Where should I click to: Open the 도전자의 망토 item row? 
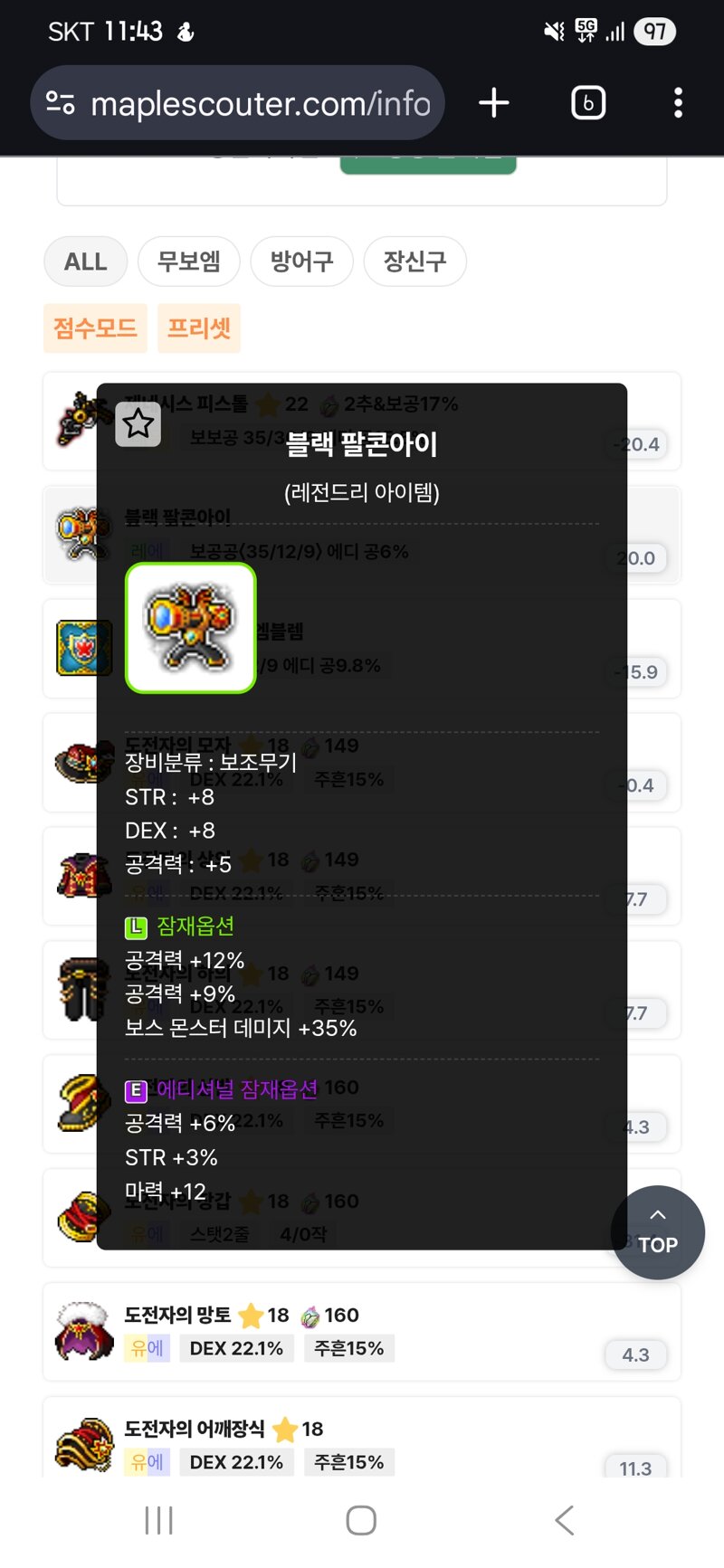click(x=362, y=1332)
